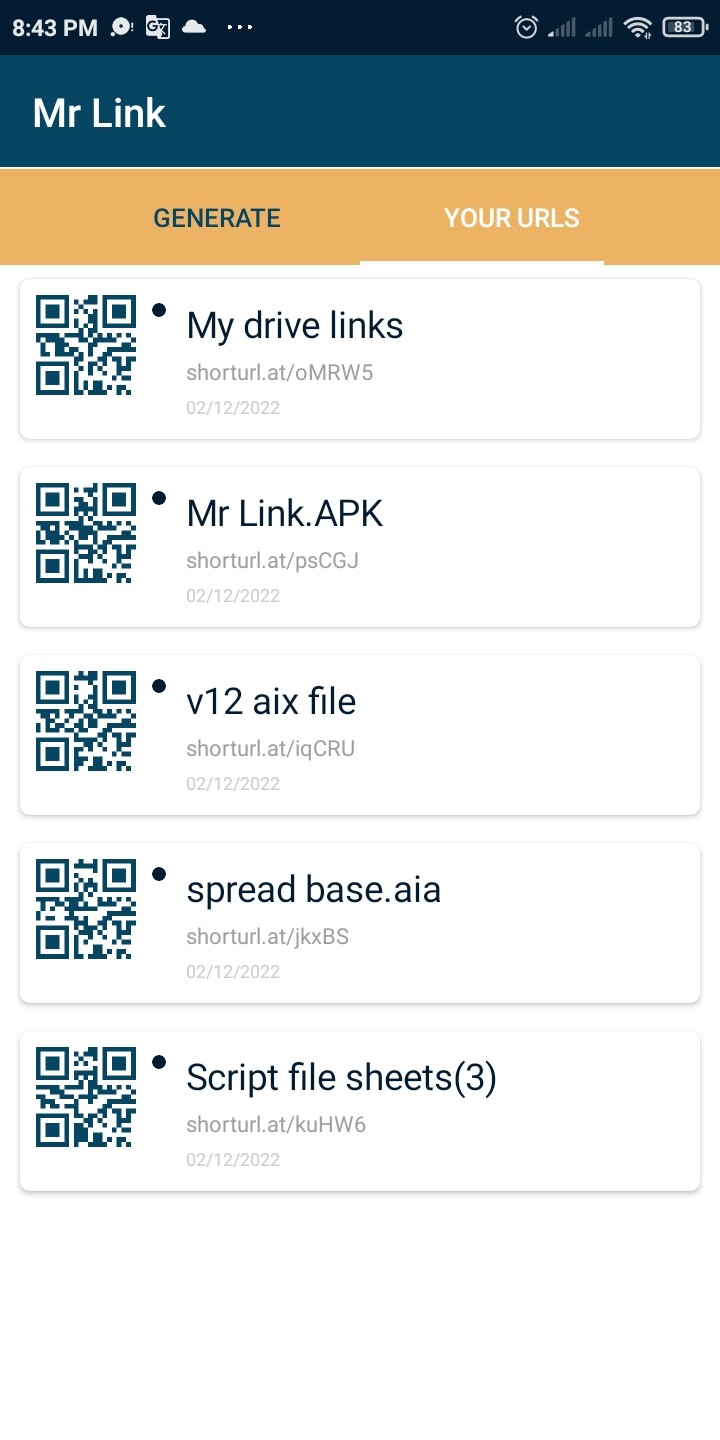Switch to the Generate tab

tap(217, 218)
